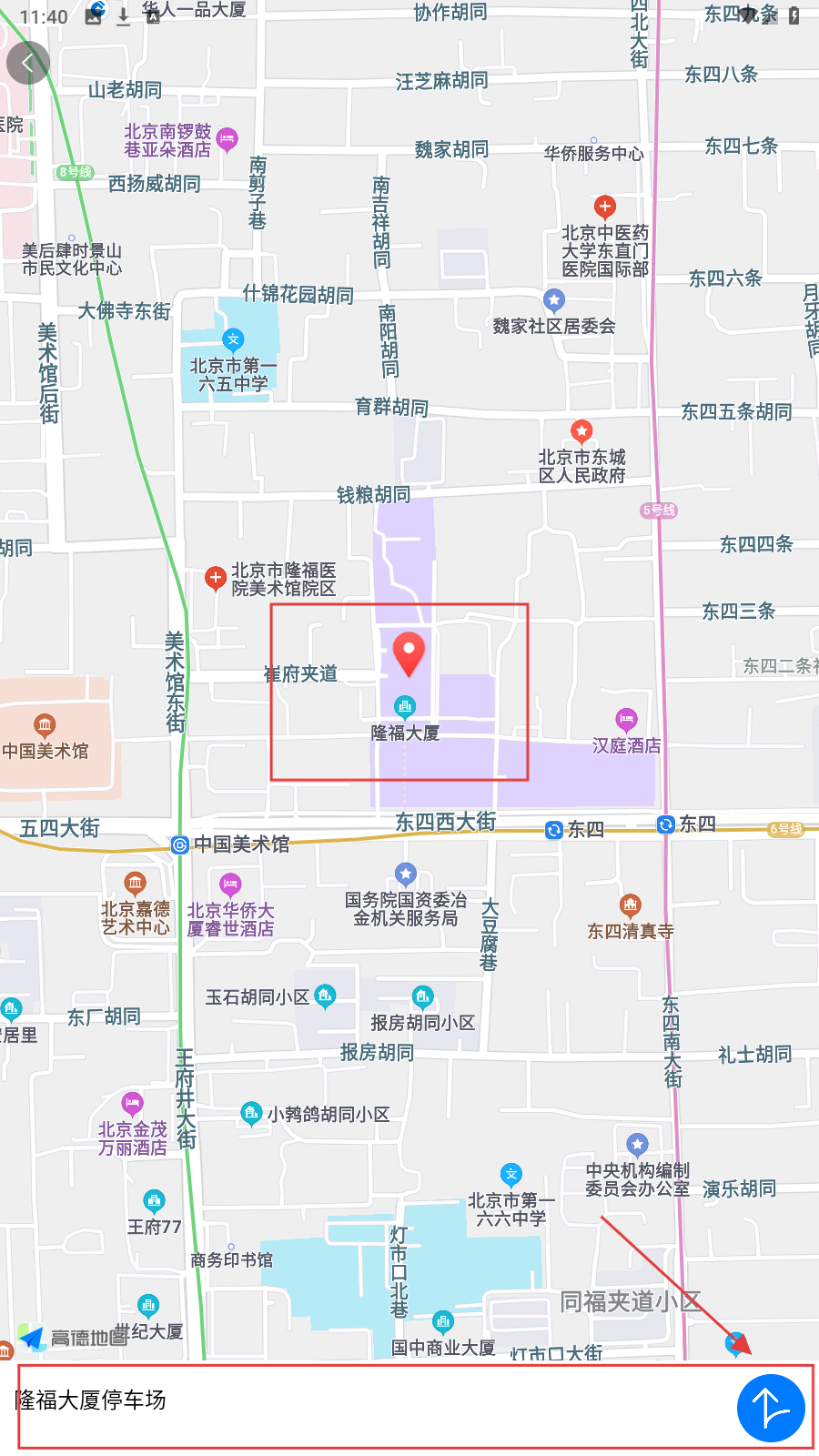Select 国务院国资委冶金机关服务局 marker
The width and height of the screenshot is (819, 1456).
pos(406,875)
